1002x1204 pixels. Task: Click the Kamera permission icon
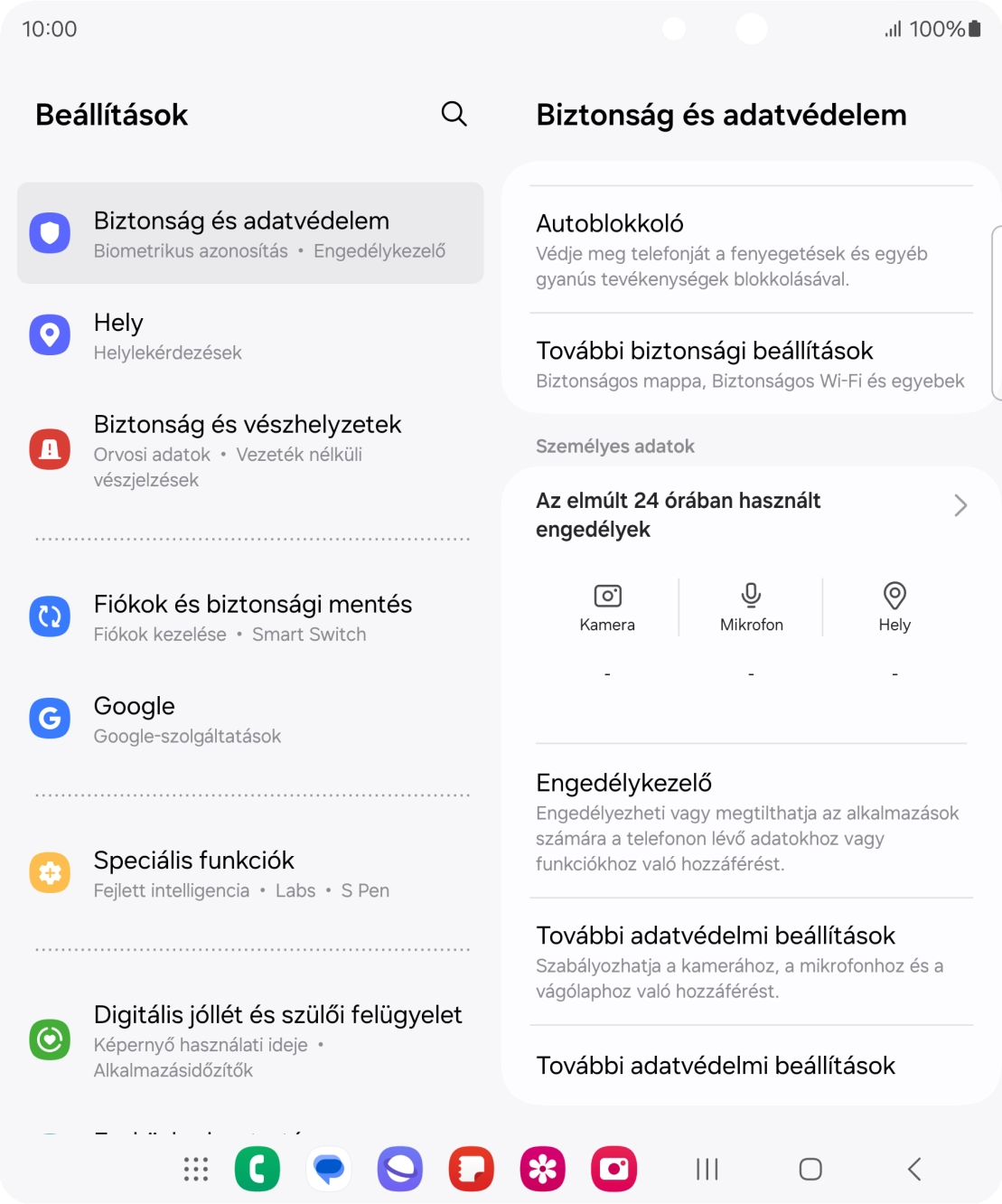pyautogui.click(x=607, y=595)
